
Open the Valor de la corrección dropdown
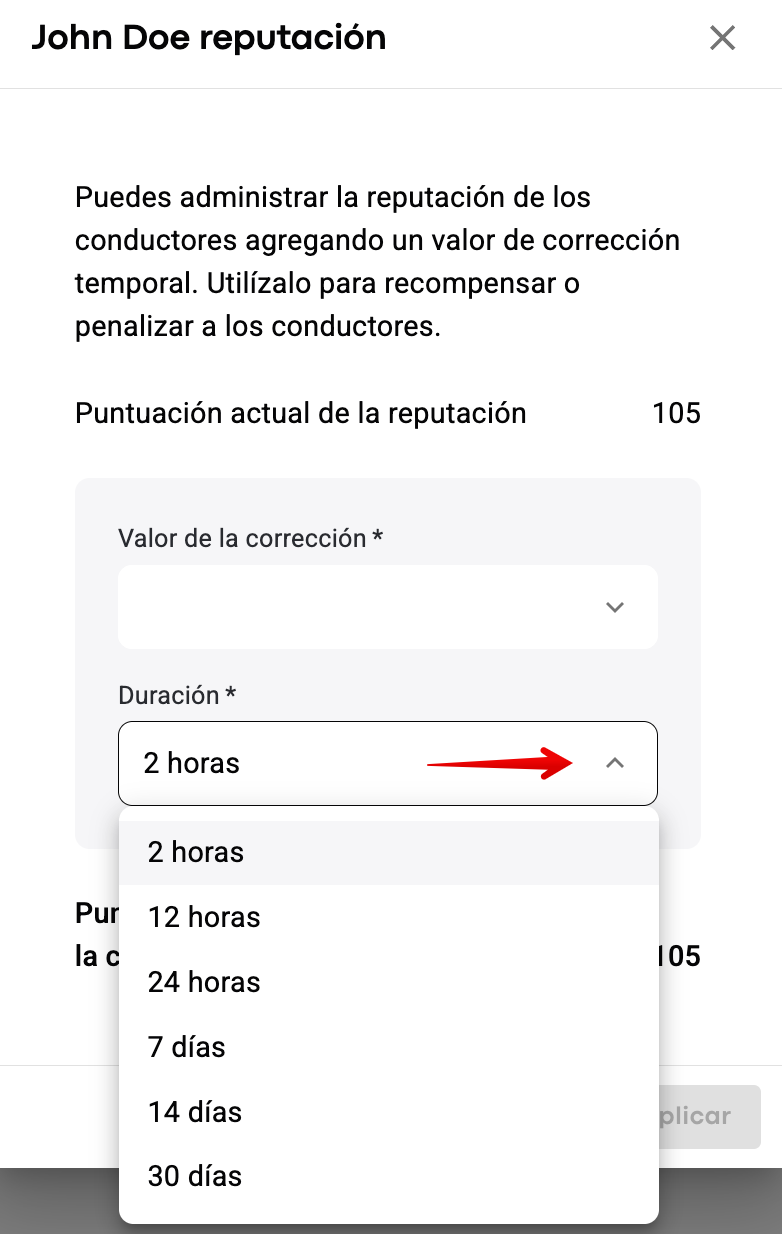388,607
